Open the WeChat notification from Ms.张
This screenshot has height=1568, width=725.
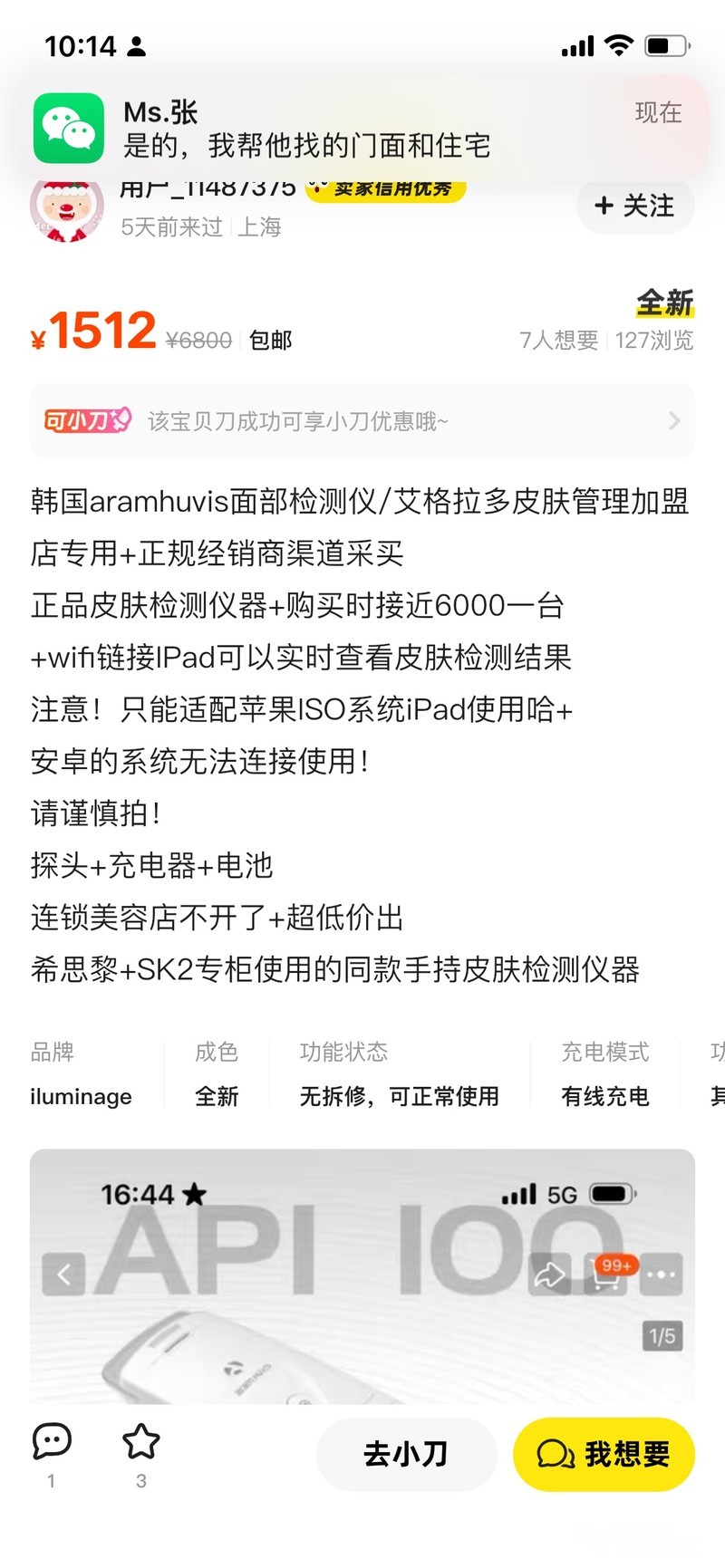point(362,129)
